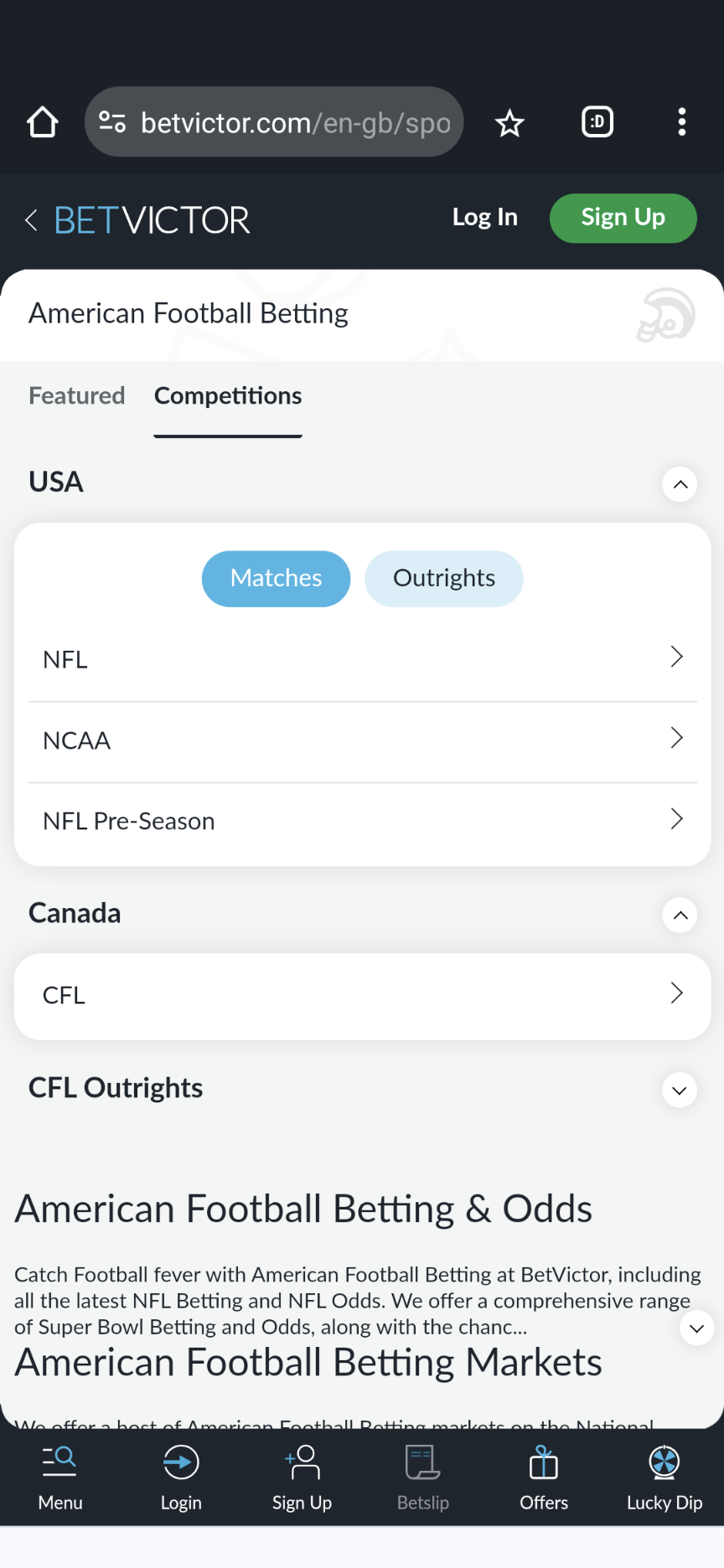Open the Betslip icon

[x=421, y=1462]
